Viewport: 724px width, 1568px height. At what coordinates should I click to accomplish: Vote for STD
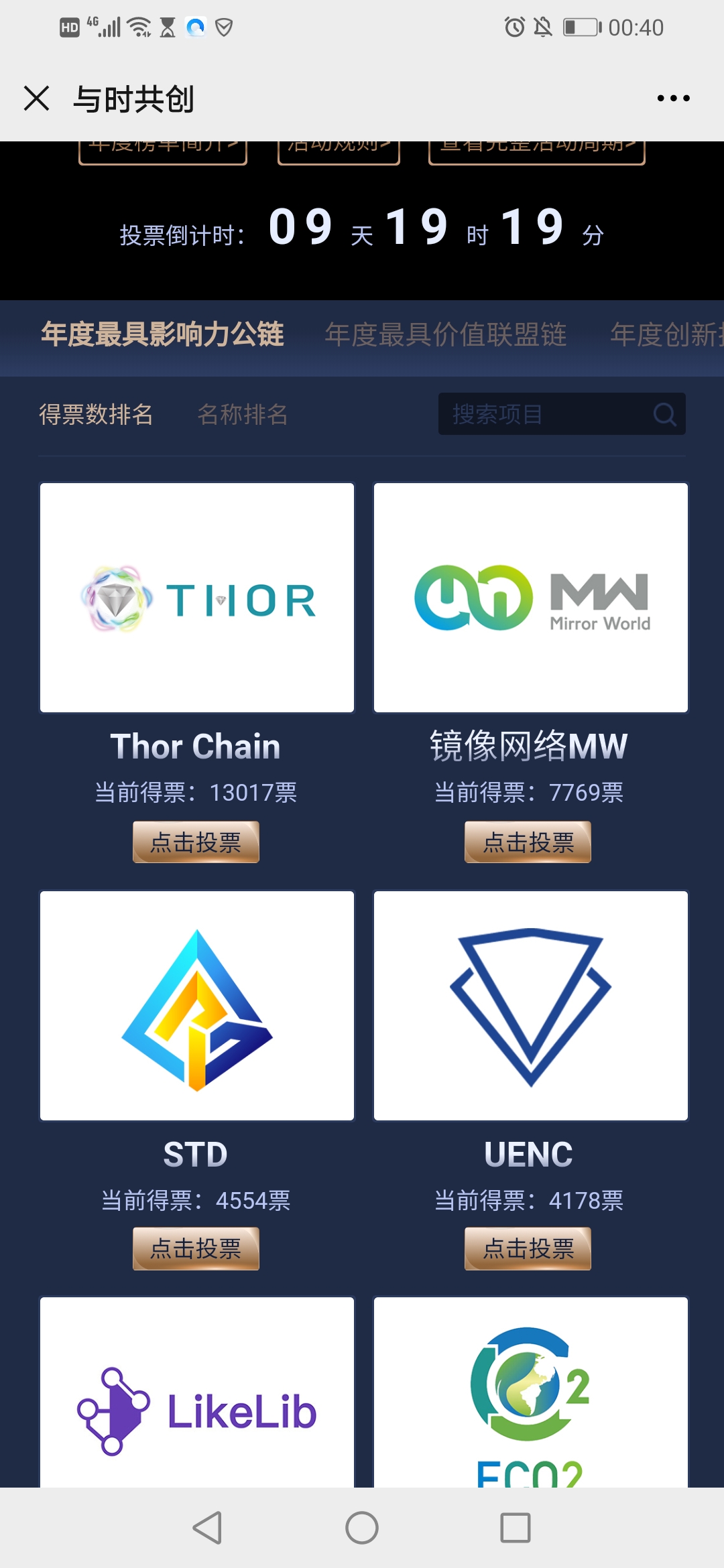(x=196, y=1249)
